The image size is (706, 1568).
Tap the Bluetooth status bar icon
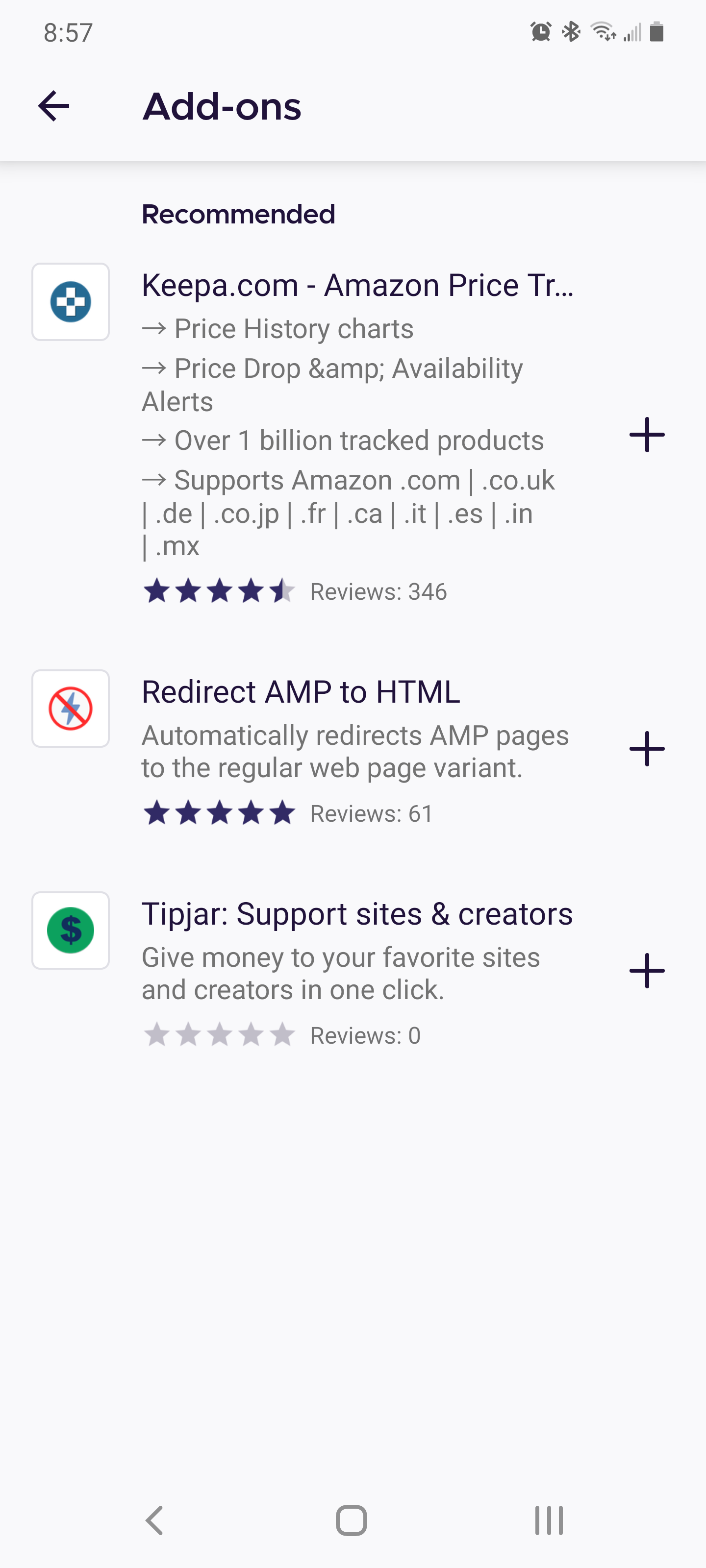pos(570,33)
